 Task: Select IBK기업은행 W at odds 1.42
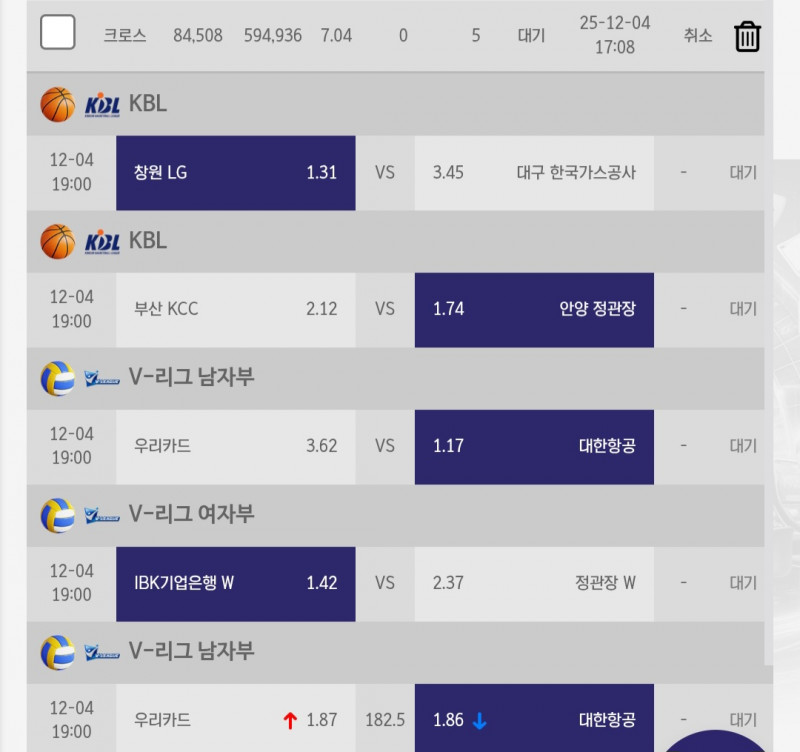click(x=235, y=583)
